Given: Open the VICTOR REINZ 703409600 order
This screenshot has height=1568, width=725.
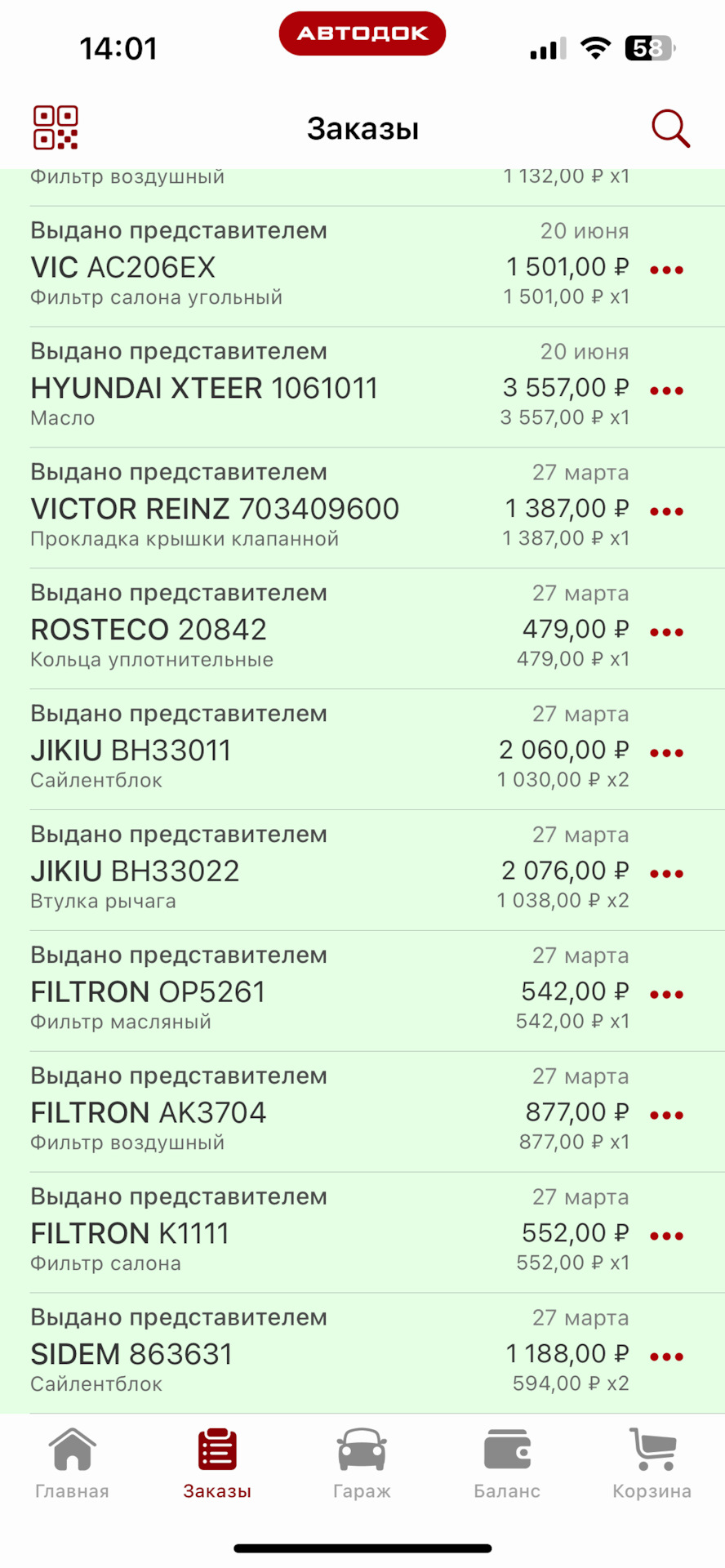Looking at the screenshot, I should (x=362, y=508).
